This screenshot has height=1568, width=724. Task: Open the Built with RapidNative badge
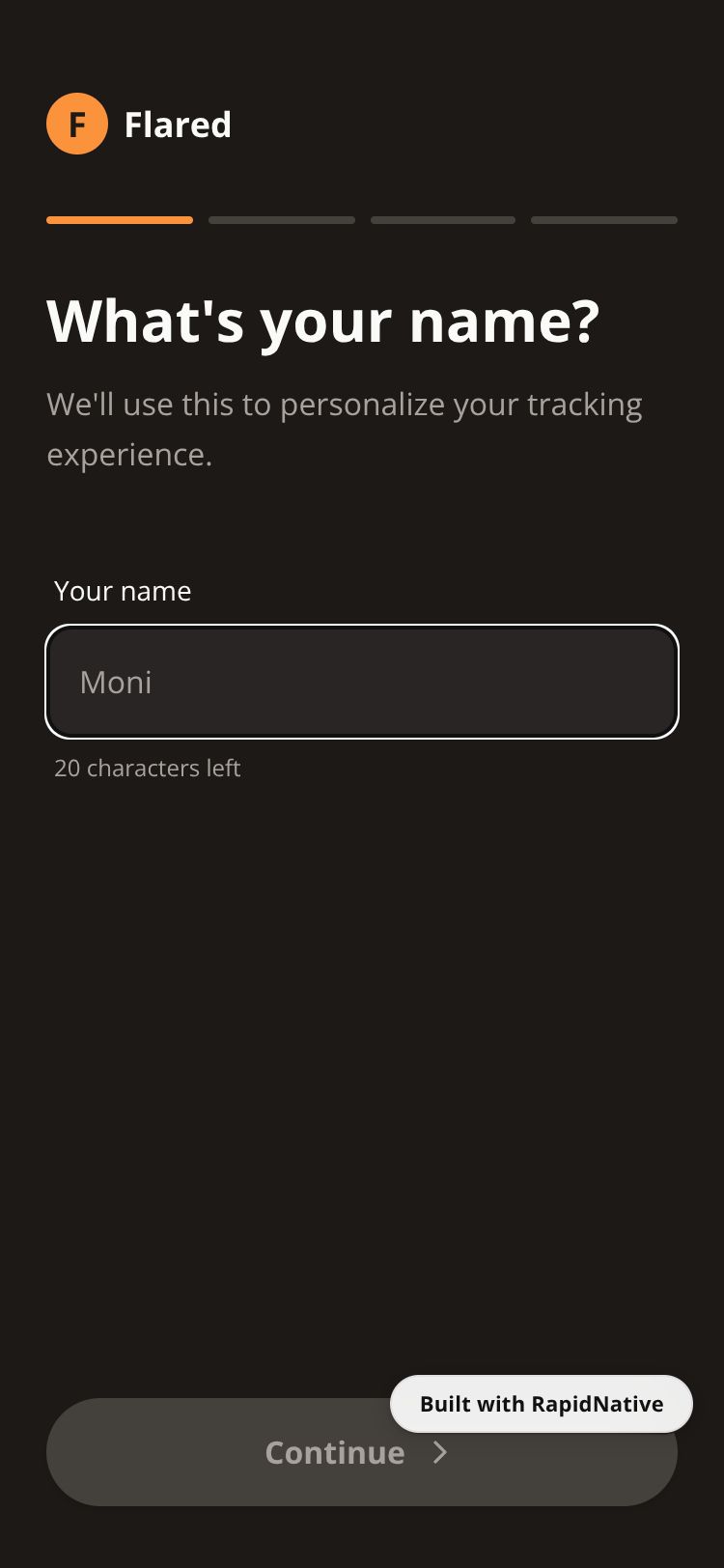pos(542,1404)
